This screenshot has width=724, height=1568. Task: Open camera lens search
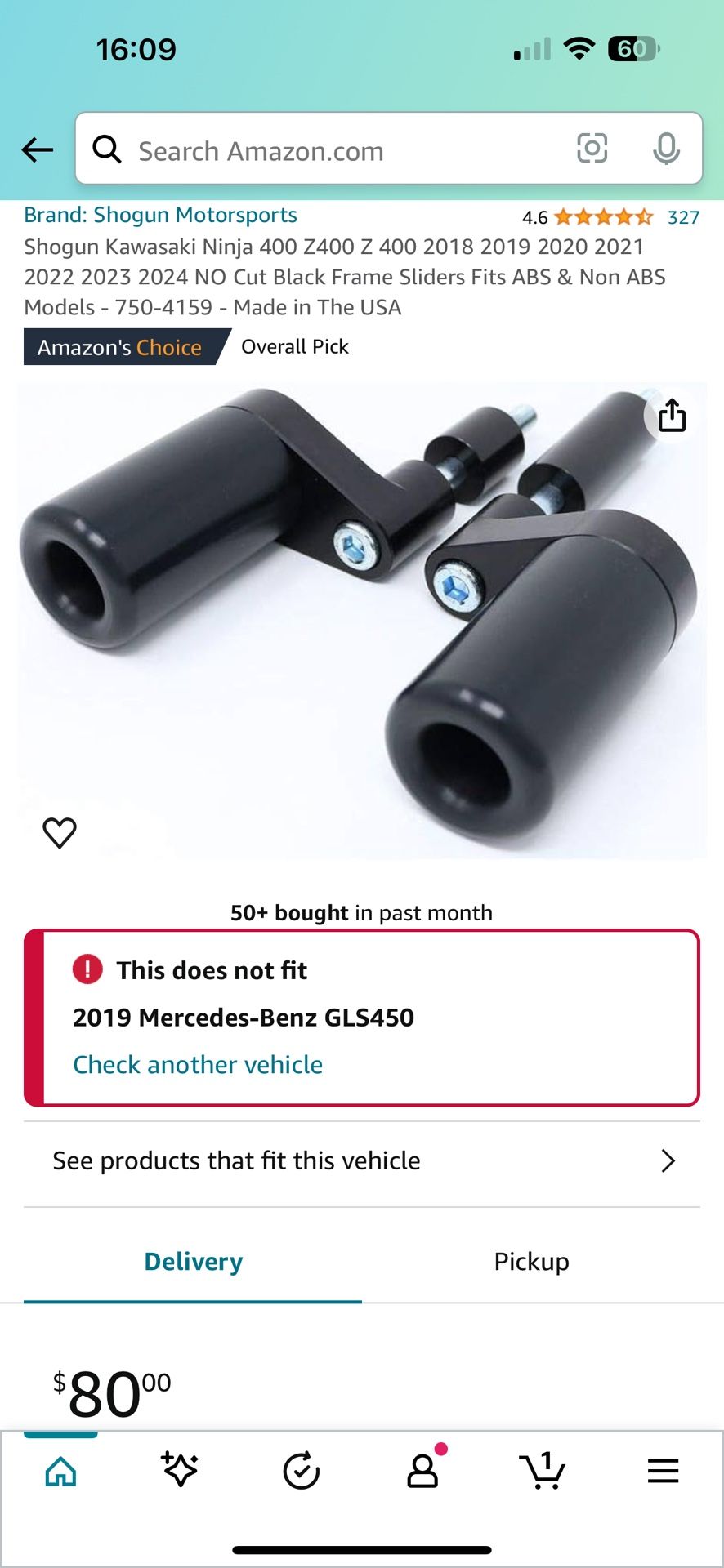(x=592, y=149)
